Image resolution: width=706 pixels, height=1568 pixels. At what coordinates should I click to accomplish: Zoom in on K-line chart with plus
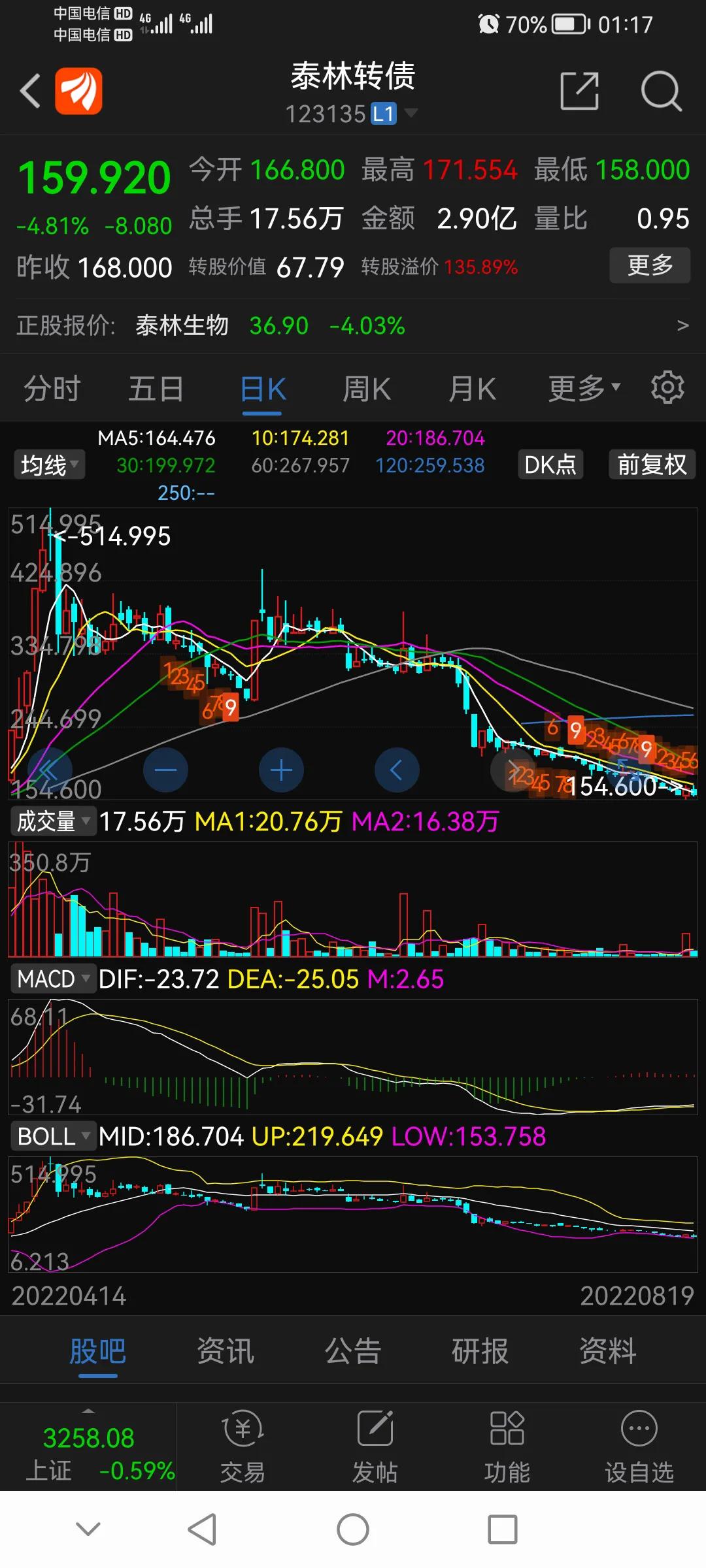[x=281, y=770]
